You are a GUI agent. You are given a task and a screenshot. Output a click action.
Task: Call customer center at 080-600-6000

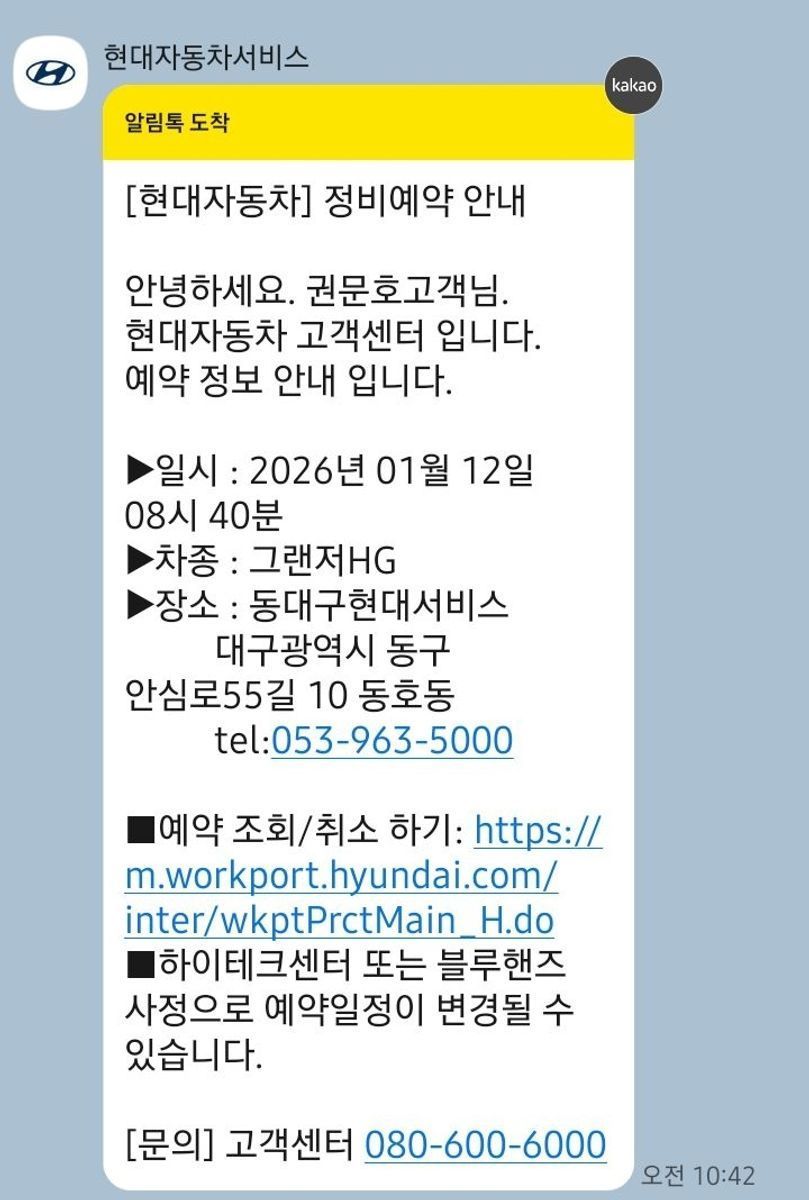point(485,1144)
